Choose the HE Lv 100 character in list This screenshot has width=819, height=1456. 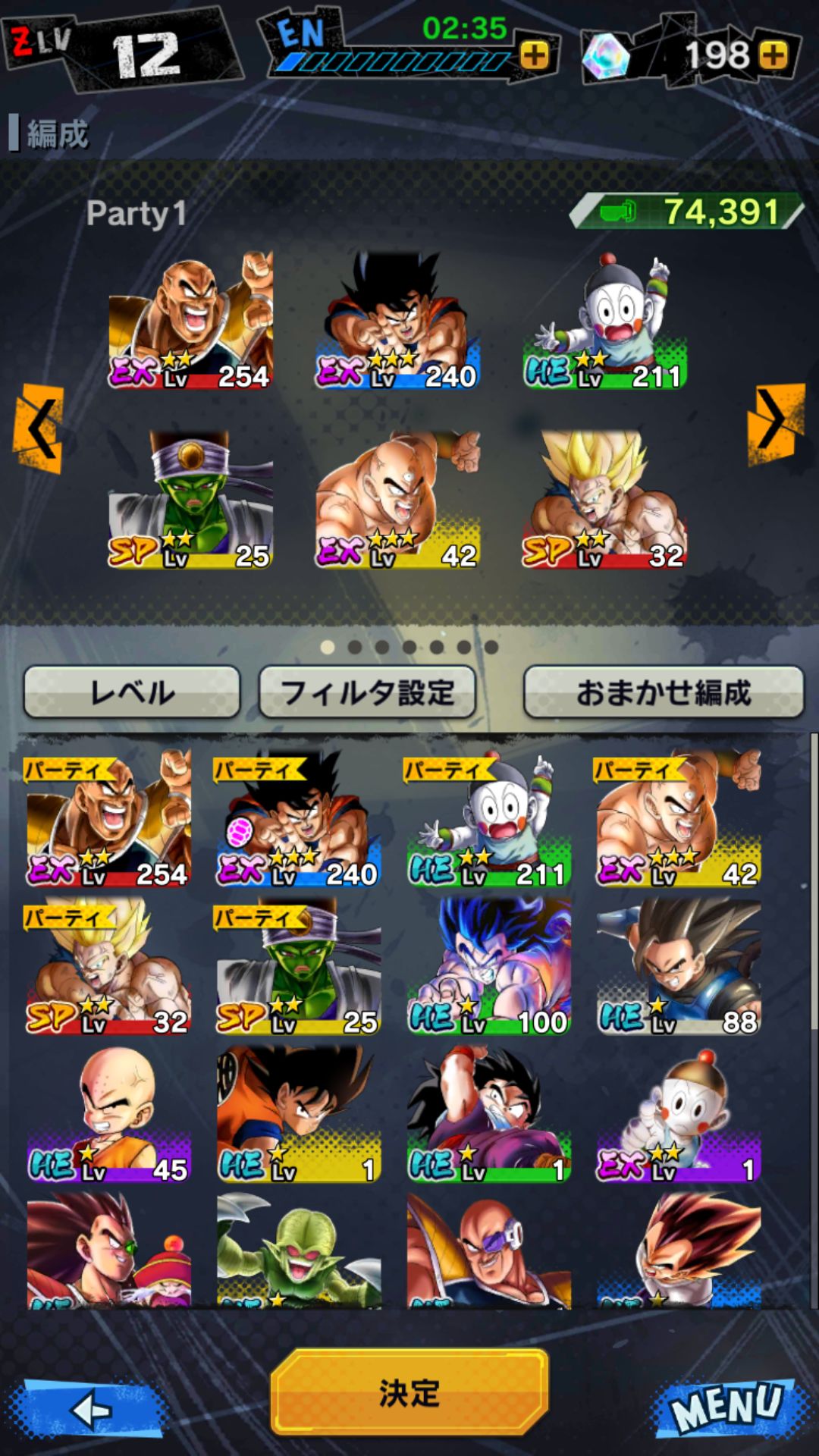click(x=489, y=967)
